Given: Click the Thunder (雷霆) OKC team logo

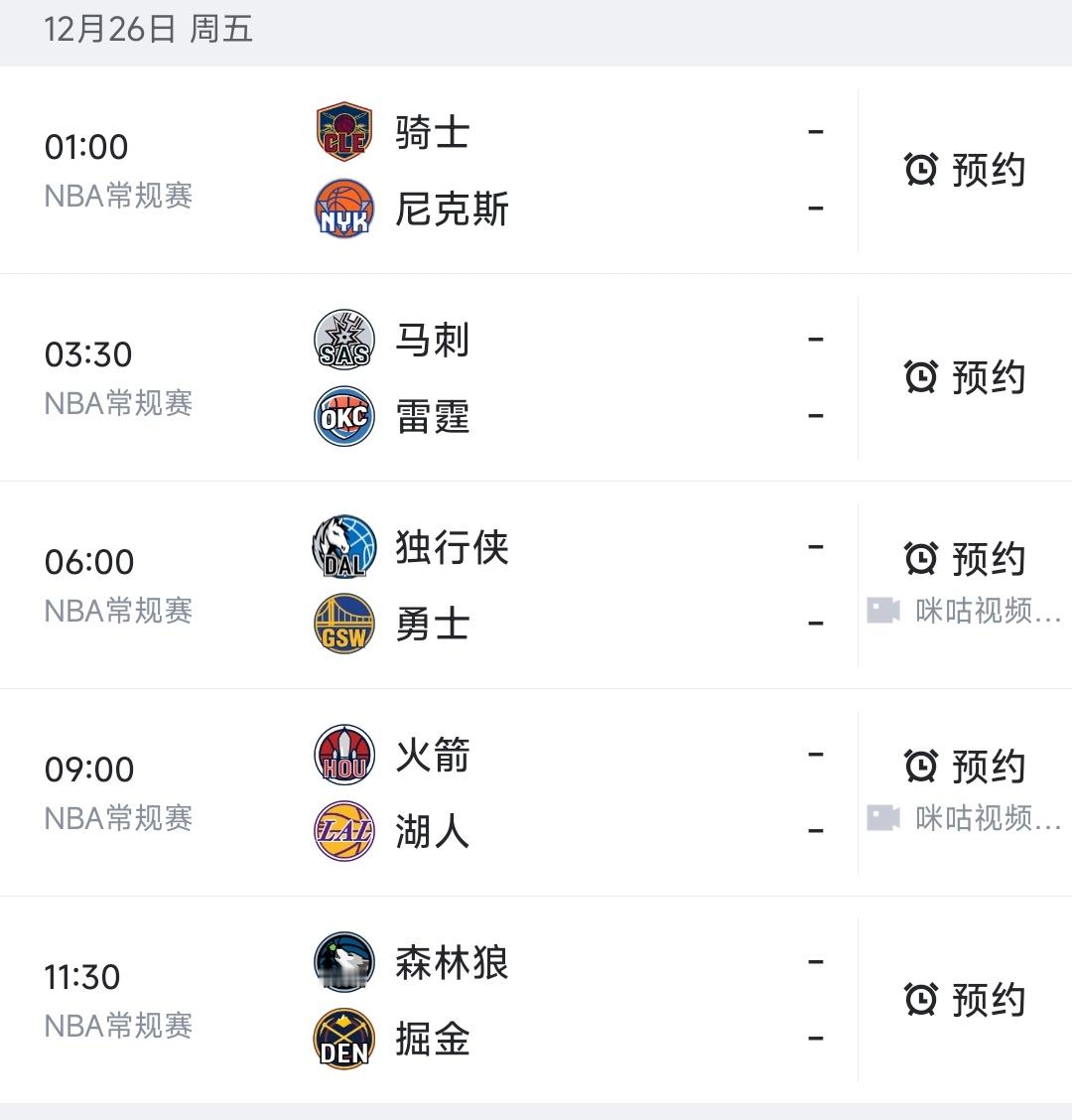Looking at the screenshot, I should coord(342,417).
